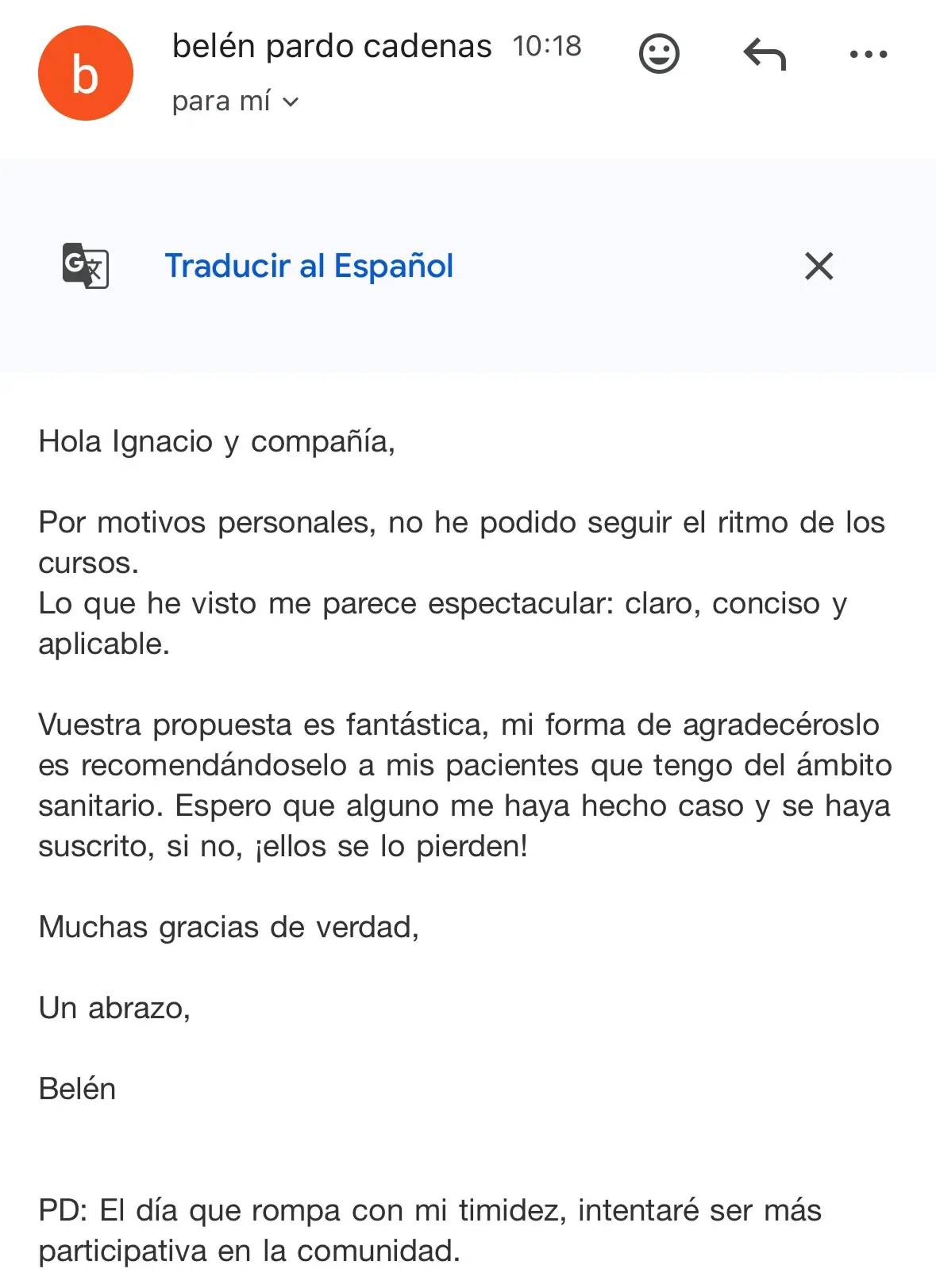Open the three-dot overflow menu

[869, 55]
